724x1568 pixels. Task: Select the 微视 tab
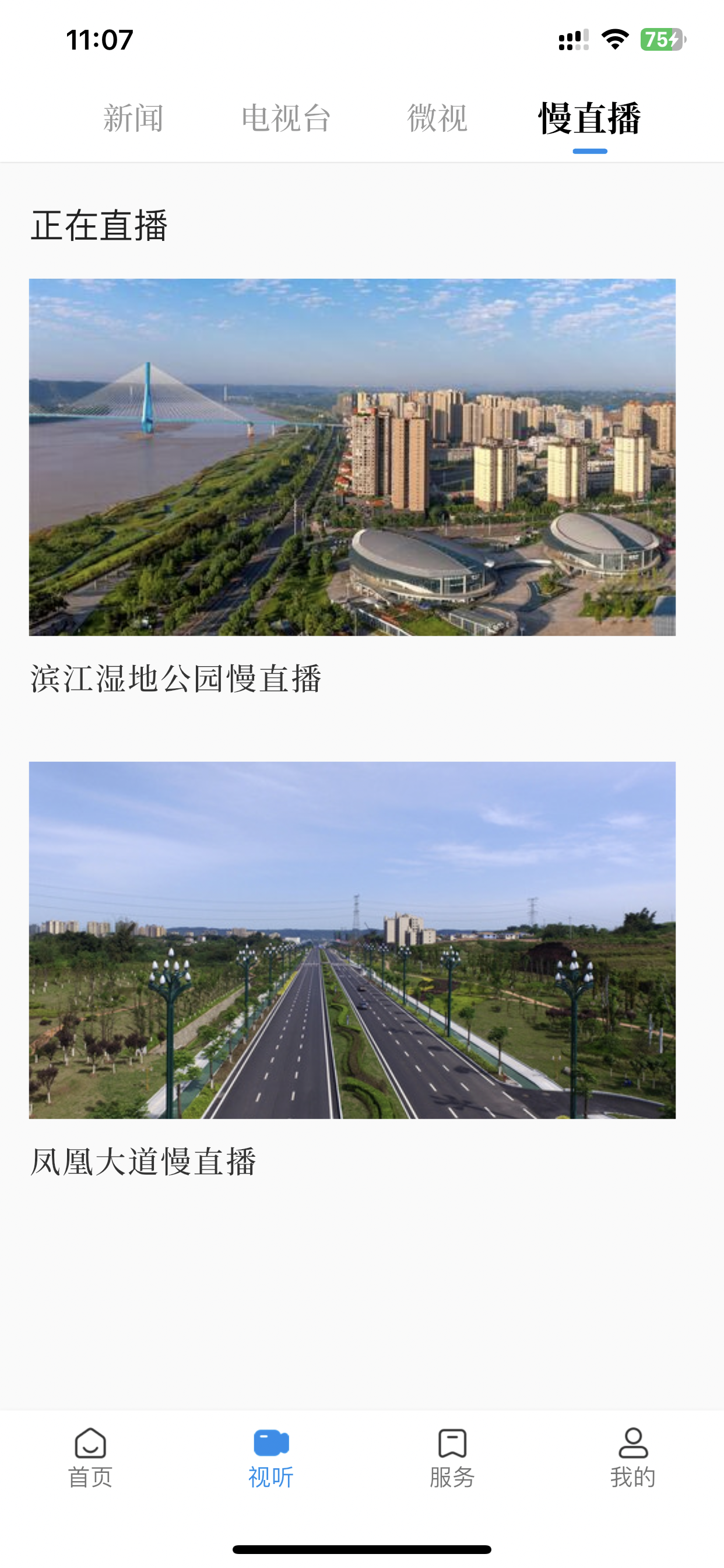[x=437, y=117]
